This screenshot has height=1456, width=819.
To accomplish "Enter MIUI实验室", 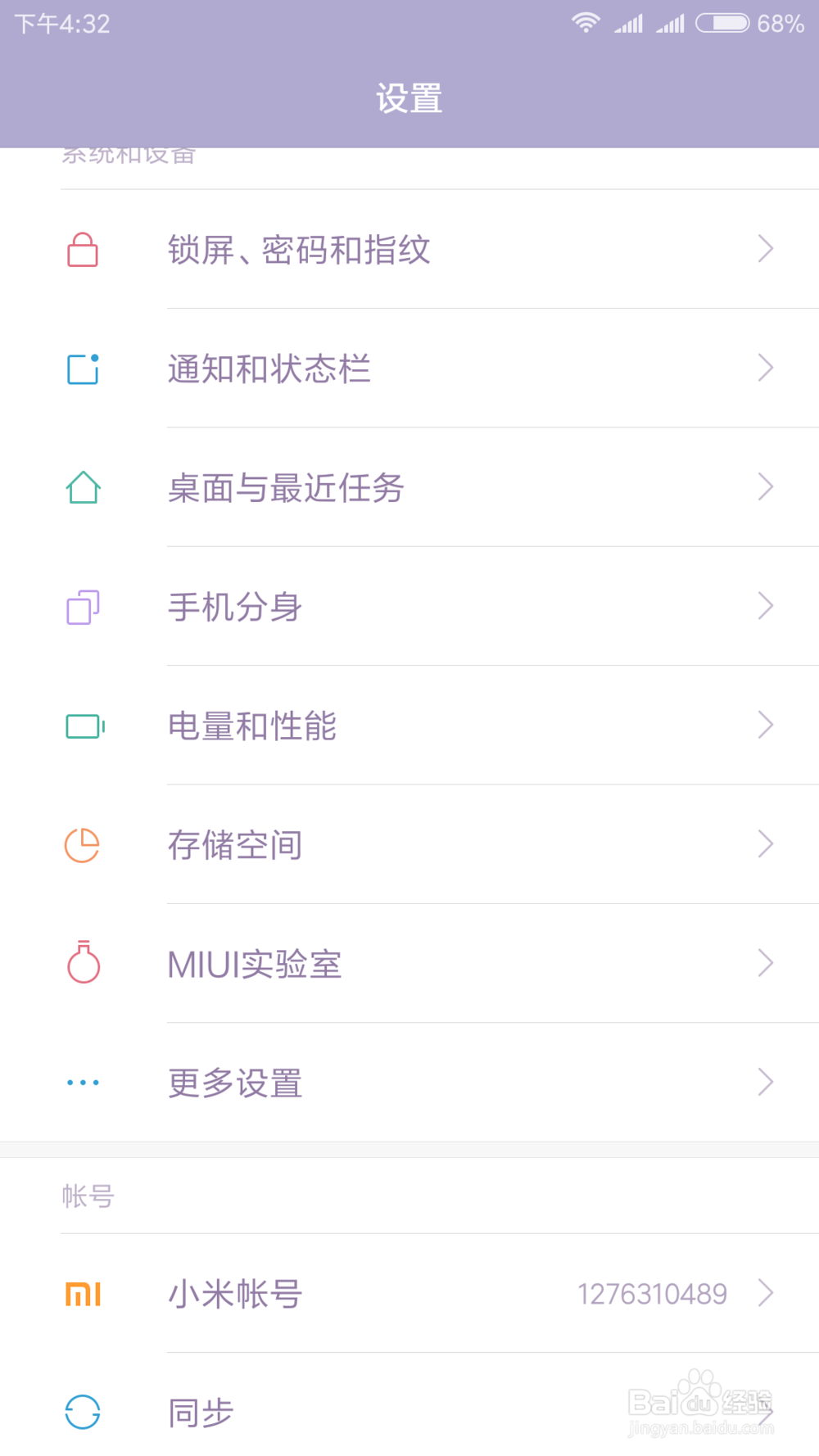I will tap(409, 963).
